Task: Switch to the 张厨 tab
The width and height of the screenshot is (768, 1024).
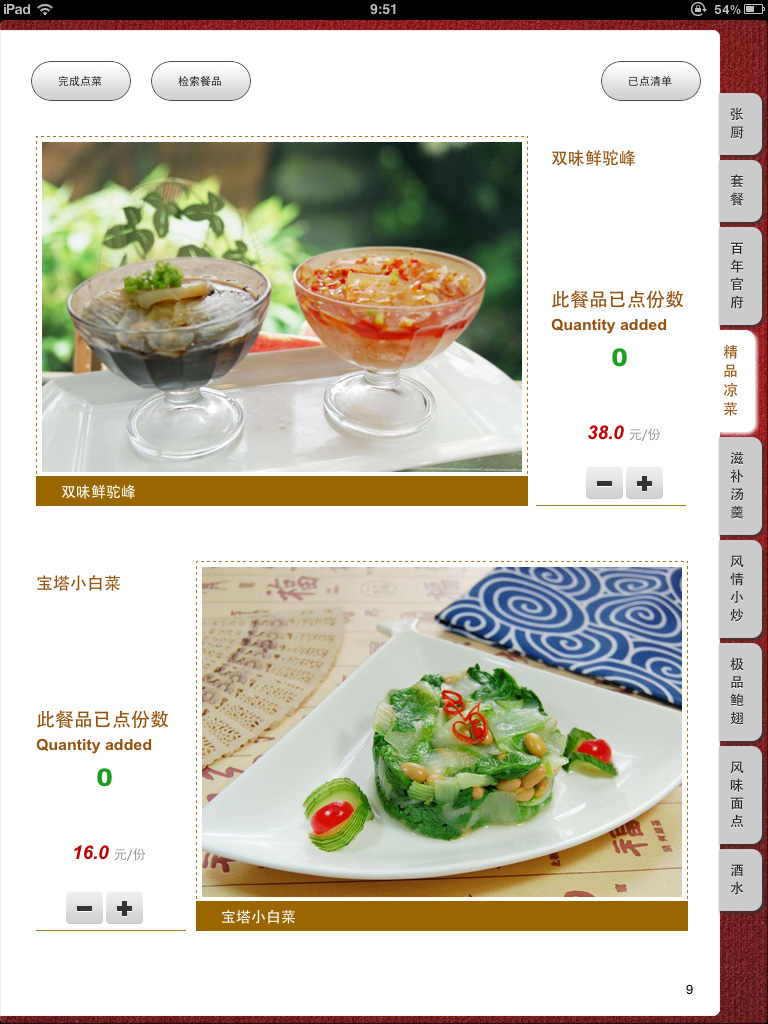Action: pos(738,124)
